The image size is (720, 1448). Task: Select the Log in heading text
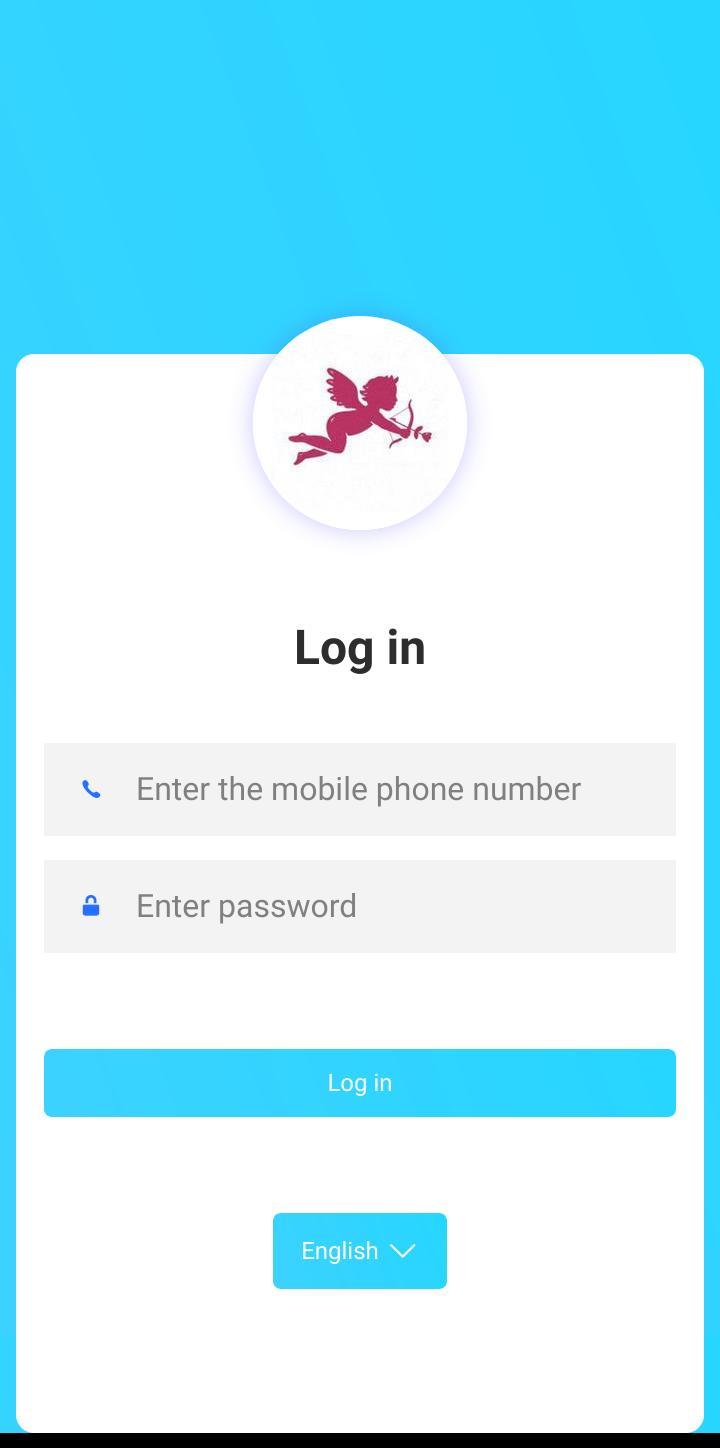tap(360, 646)
